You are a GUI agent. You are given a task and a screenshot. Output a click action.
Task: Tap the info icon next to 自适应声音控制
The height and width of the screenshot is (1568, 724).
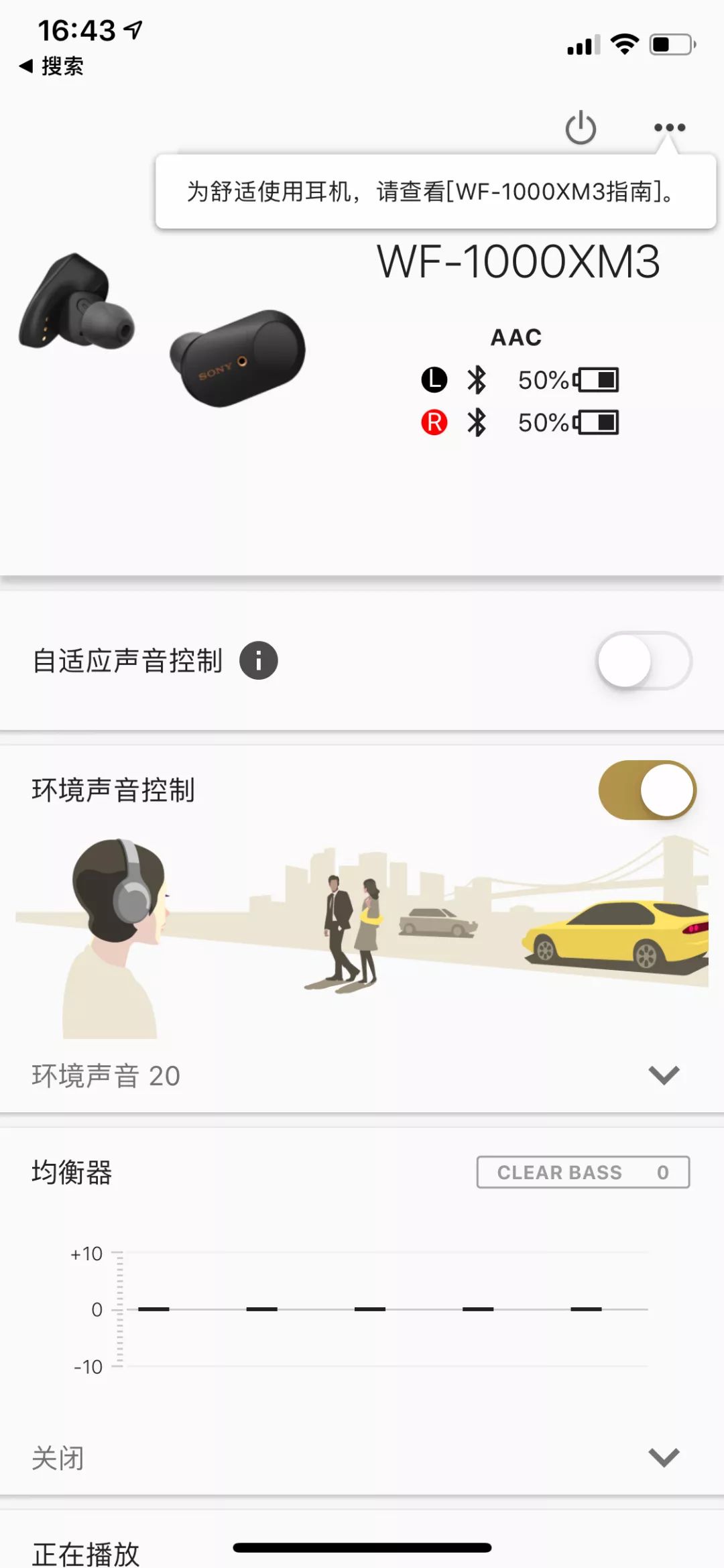pyautogui.click(x=259, y=660)
